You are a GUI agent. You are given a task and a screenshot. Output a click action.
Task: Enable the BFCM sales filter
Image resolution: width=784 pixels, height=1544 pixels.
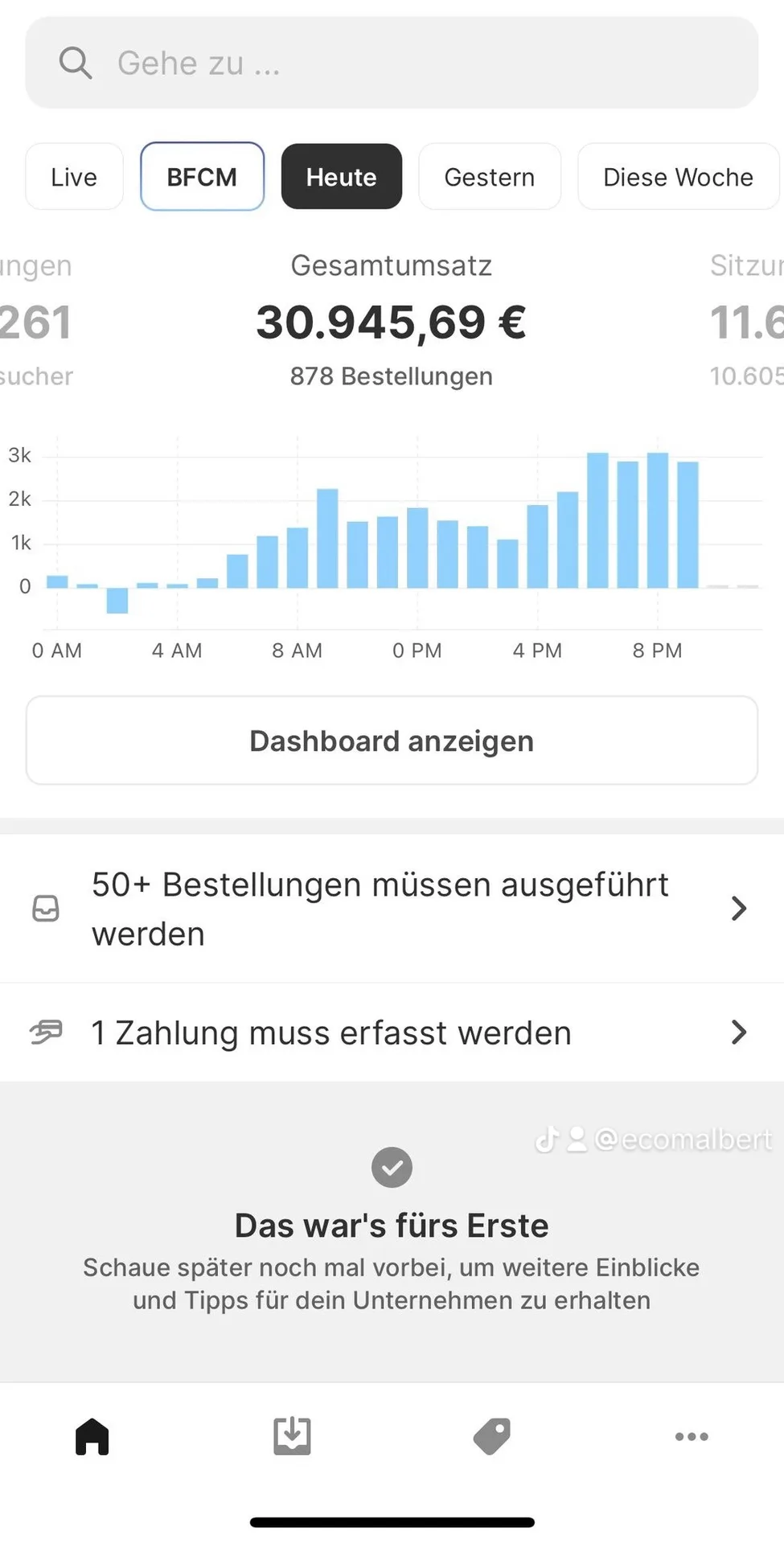click(202, 176)
